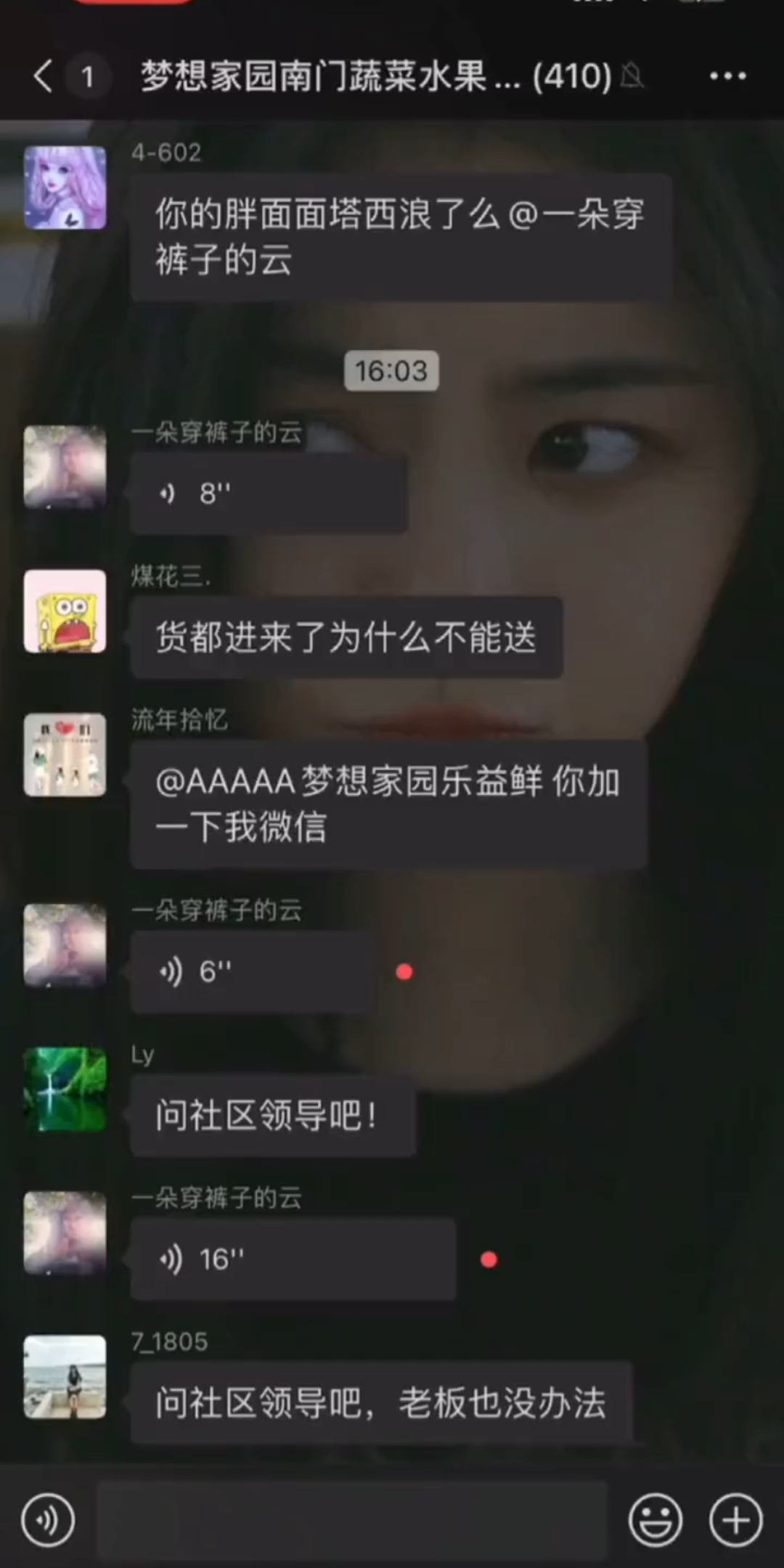Open Ly's waterfall avatar

(65, 1089)
